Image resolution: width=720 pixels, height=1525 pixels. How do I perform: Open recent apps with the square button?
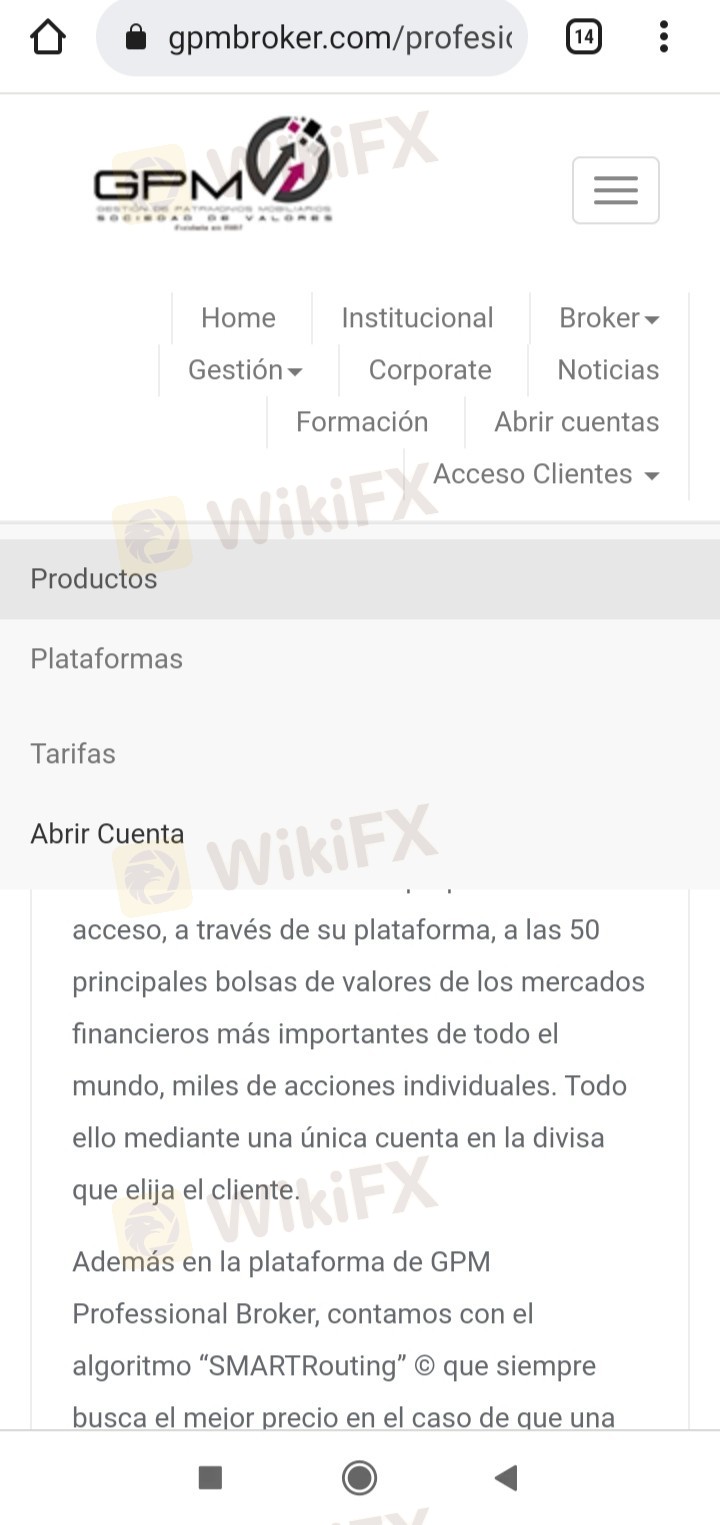coord(210,1478)
